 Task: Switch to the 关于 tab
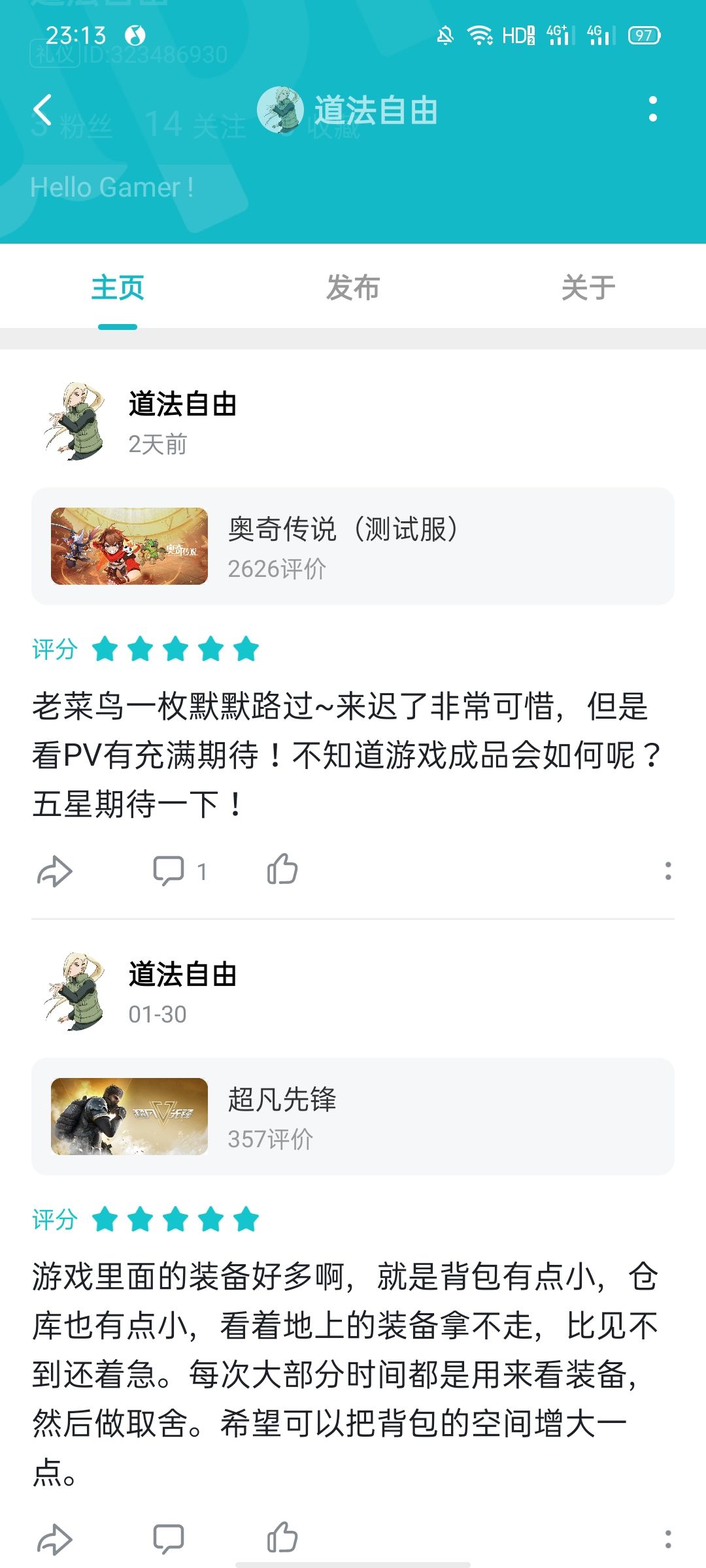pyautogui.click(x=588, y=287)
